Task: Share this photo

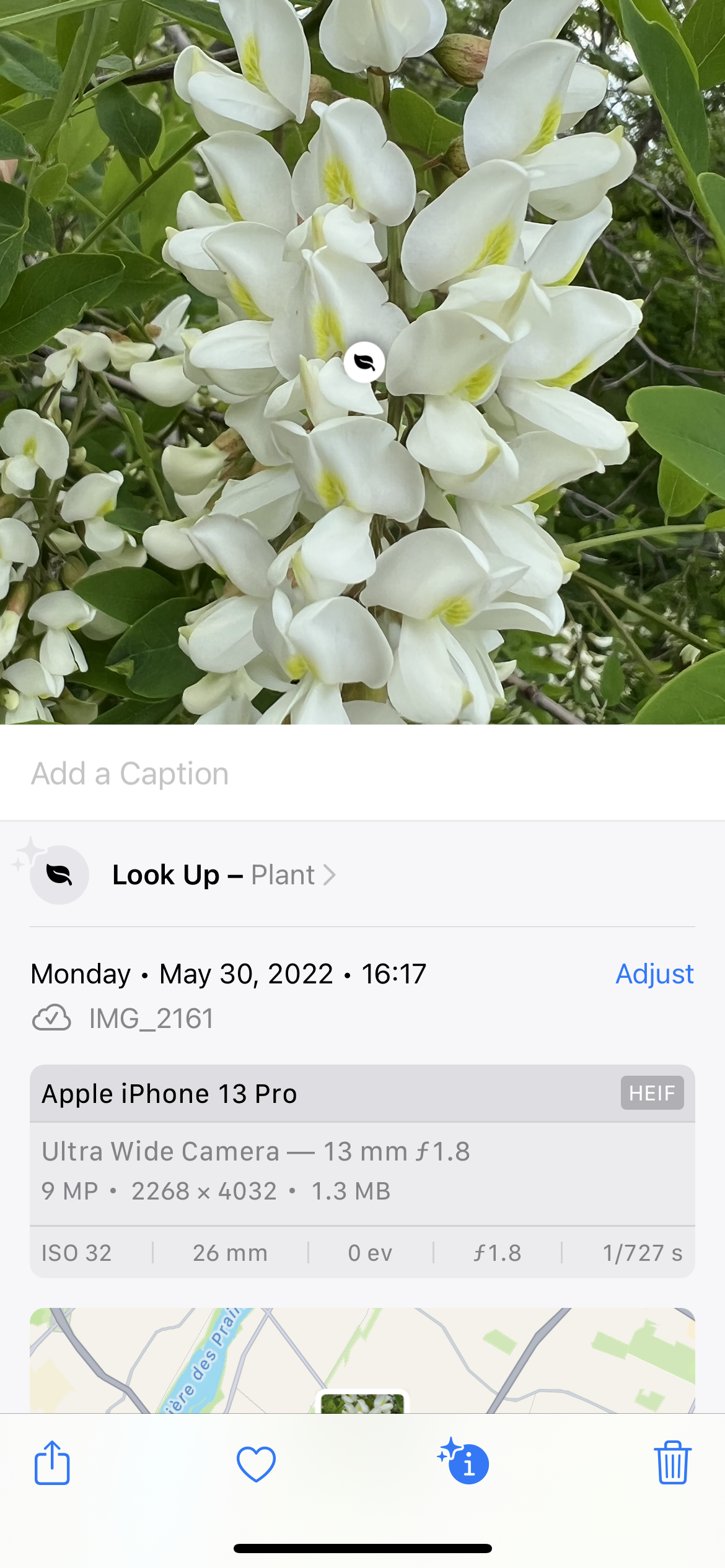Action: pos(52,1463)
